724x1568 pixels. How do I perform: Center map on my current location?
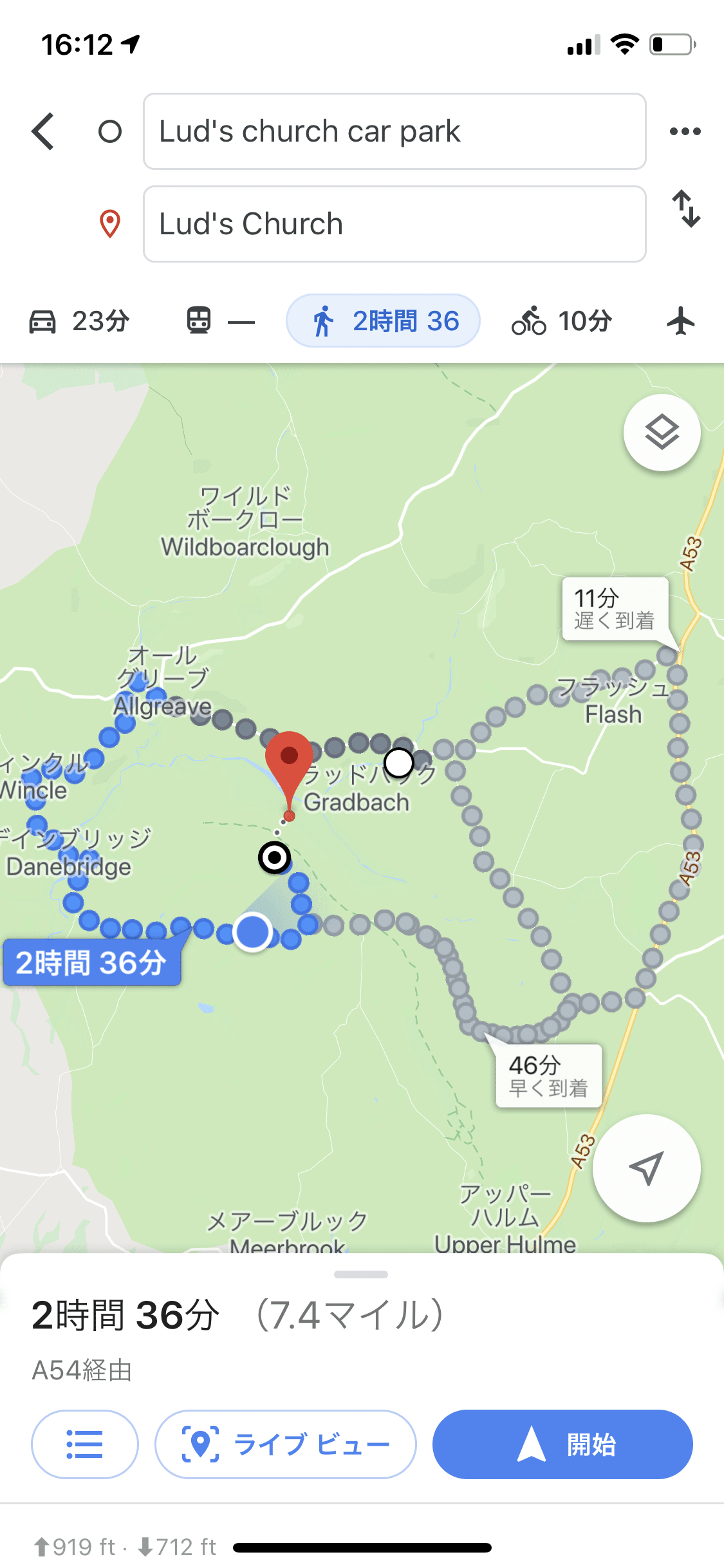646,1168
